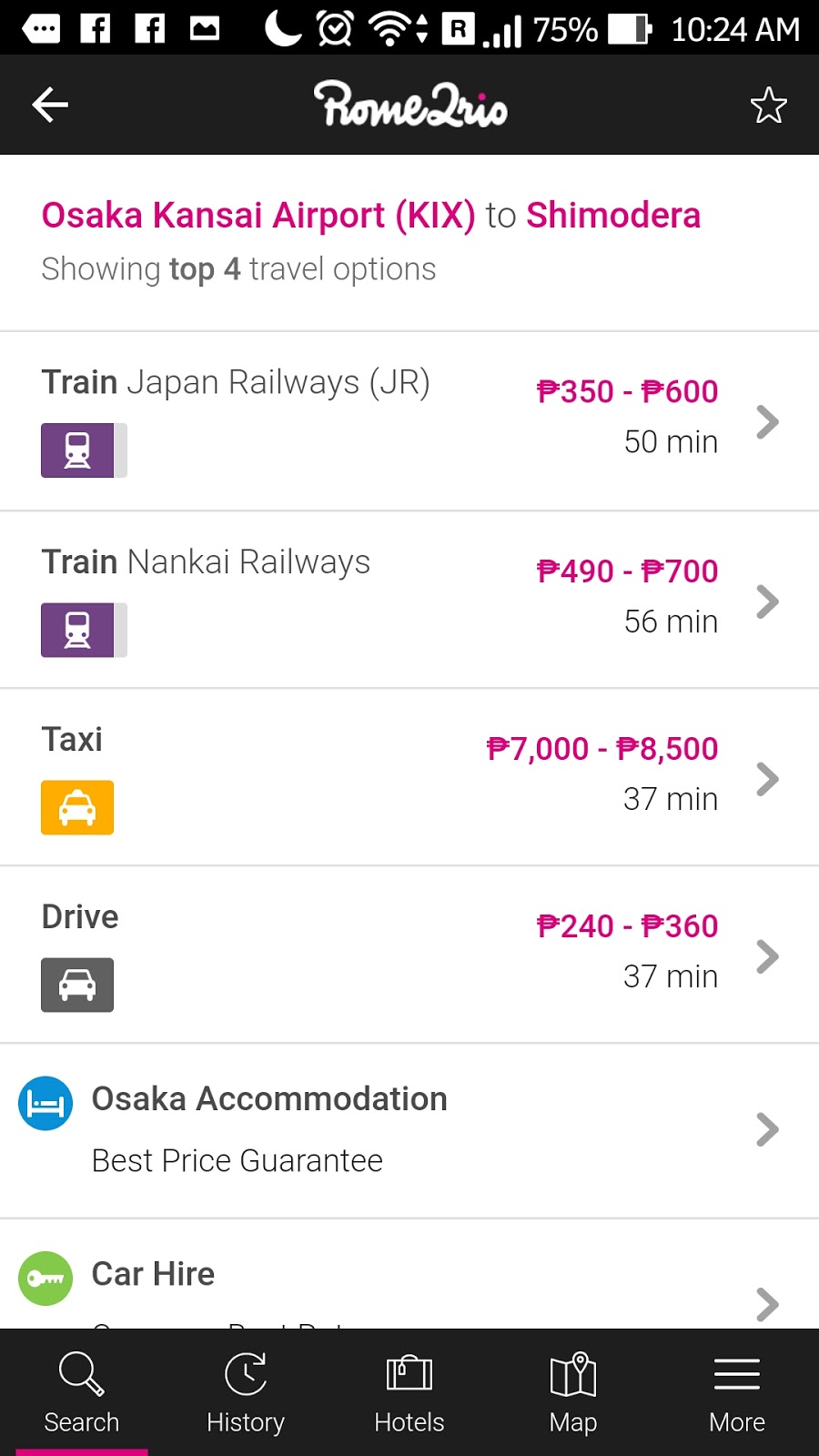
Task: Open the Hotels tab
Action: pyautogui.click(x=409, y=1392)
